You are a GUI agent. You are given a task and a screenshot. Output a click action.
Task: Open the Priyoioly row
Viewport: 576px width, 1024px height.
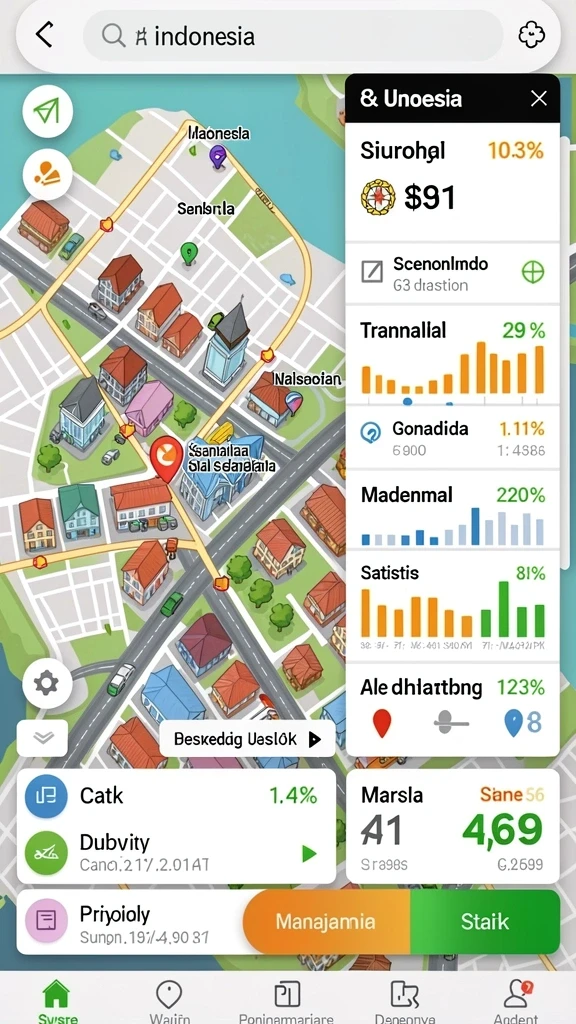coord(131,922)
